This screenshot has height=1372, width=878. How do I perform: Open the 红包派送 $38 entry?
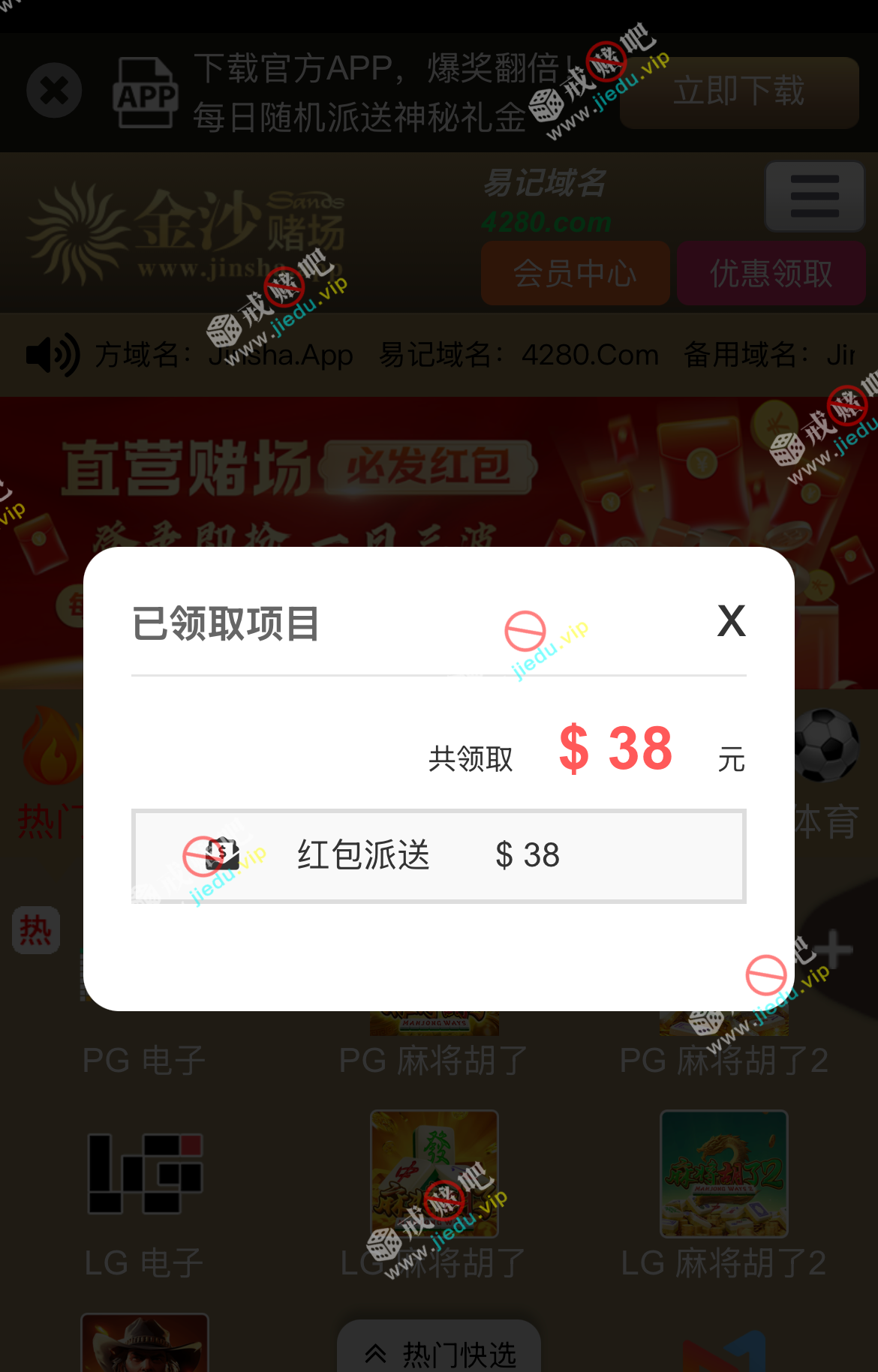click(438, 856)
